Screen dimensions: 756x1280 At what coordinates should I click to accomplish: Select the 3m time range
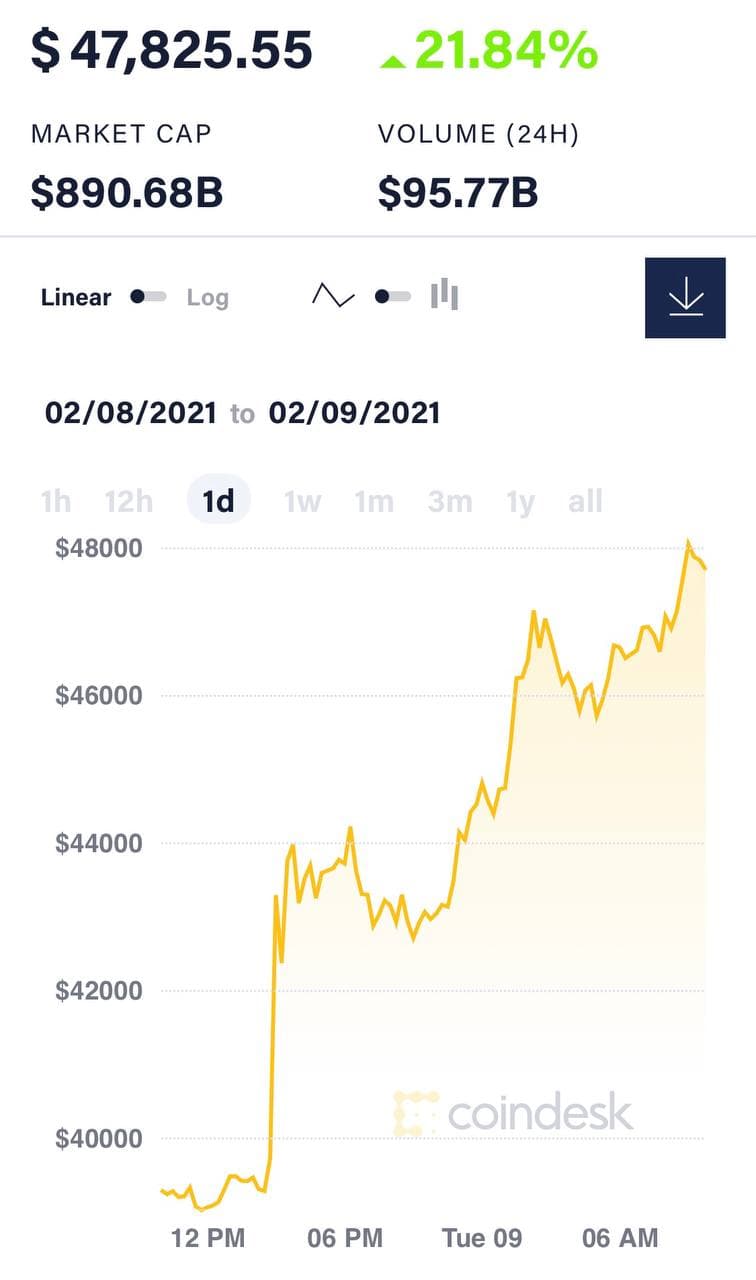tap(449, 501)
